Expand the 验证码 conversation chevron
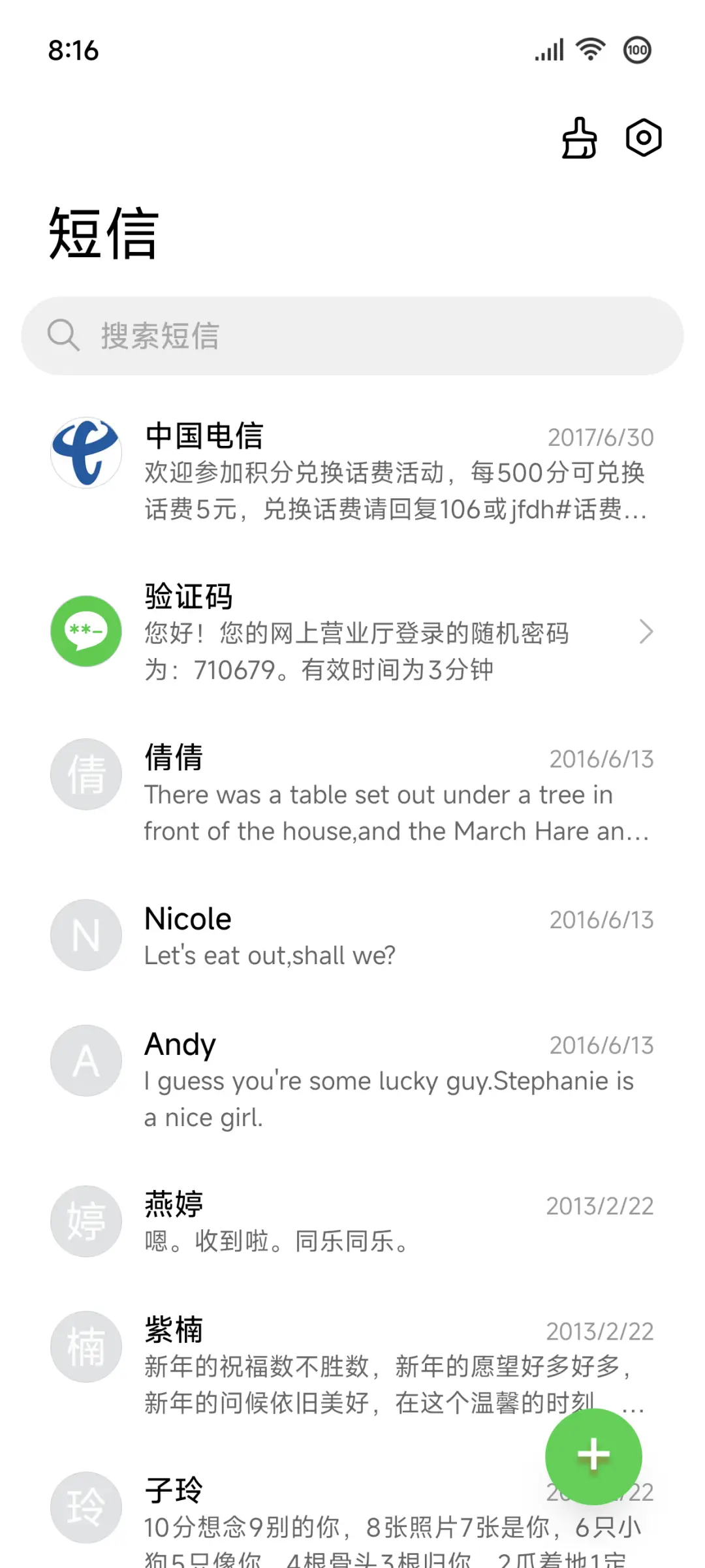This screenshot has width=705, height=1568. (647, 632)
